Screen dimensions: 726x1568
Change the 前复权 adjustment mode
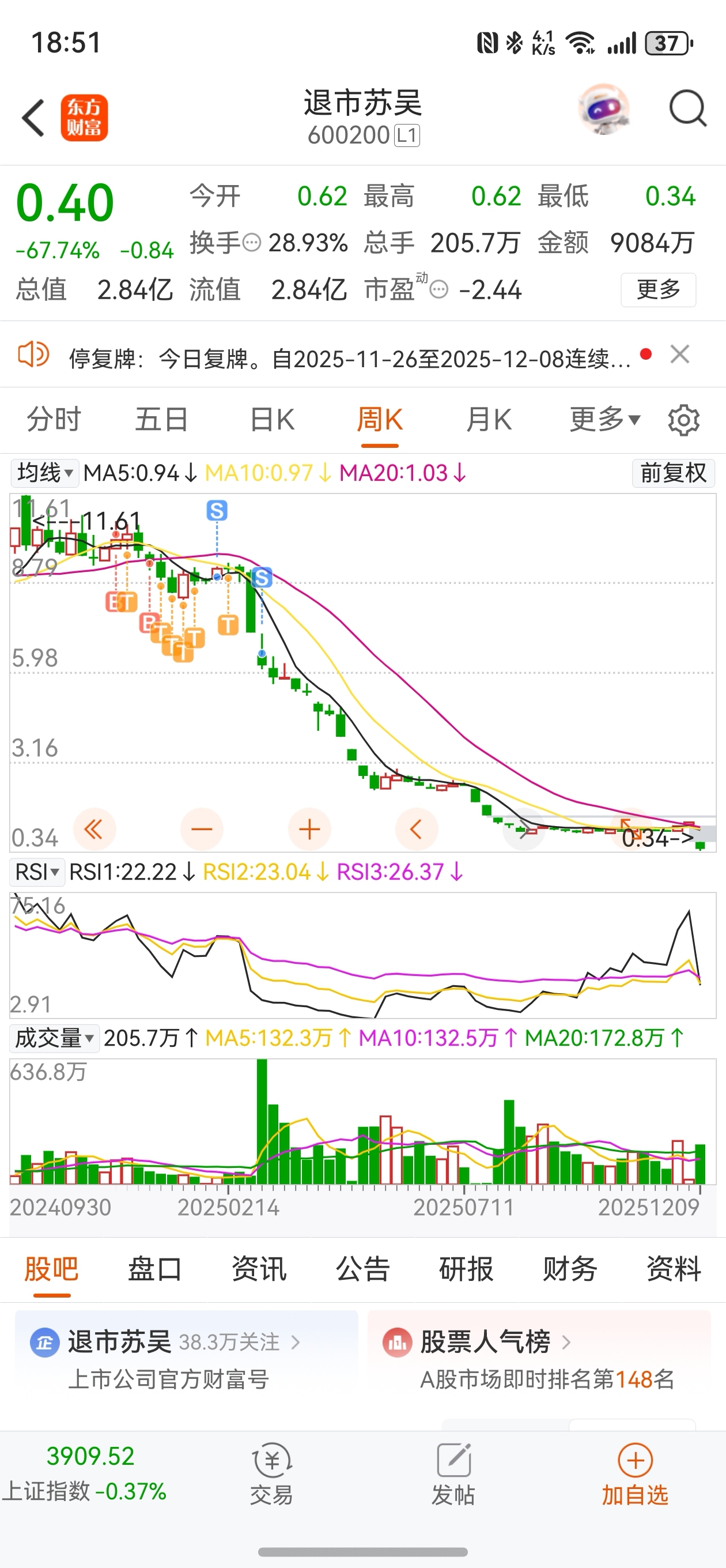click(x=673, y=473)
